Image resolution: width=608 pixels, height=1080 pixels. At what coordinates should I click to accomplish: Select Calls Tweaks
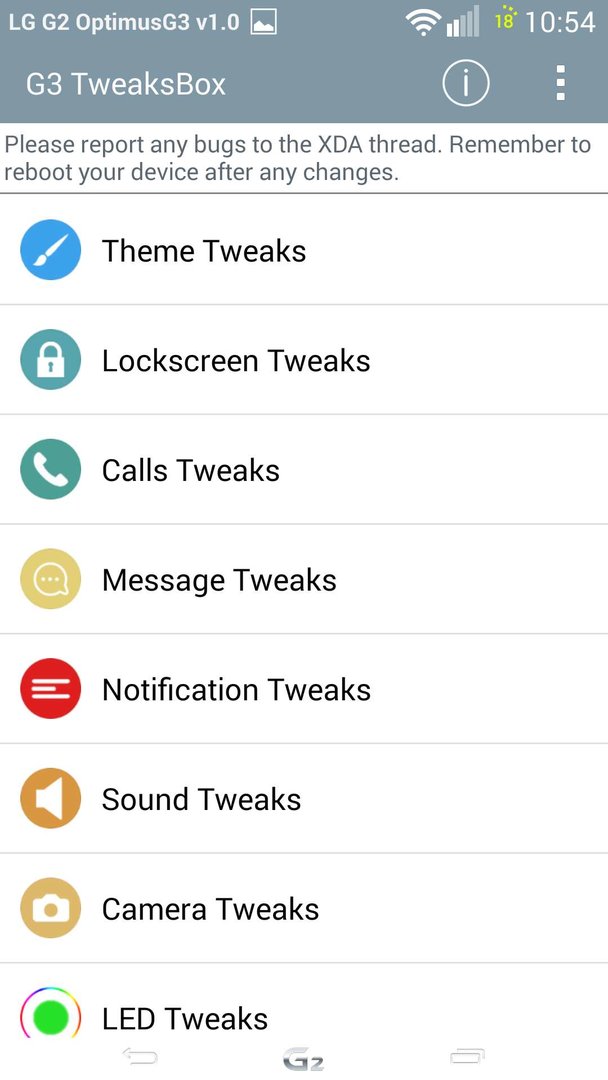tap(304, 469)
